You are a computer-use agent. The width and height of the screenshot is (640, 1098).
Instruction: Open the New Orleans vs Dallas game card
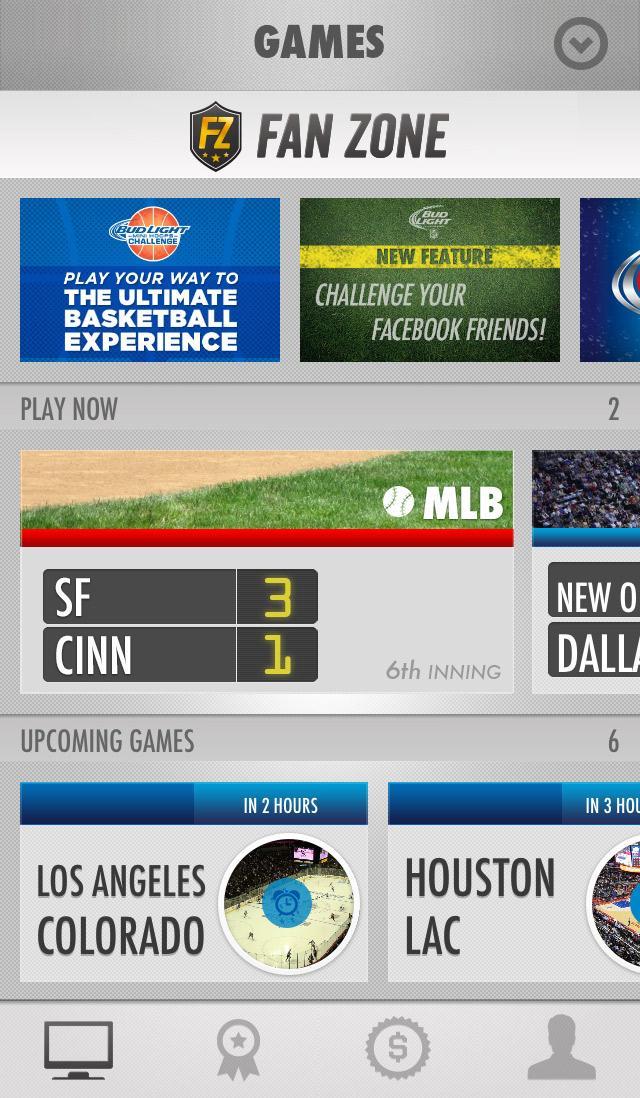point(587,571)
